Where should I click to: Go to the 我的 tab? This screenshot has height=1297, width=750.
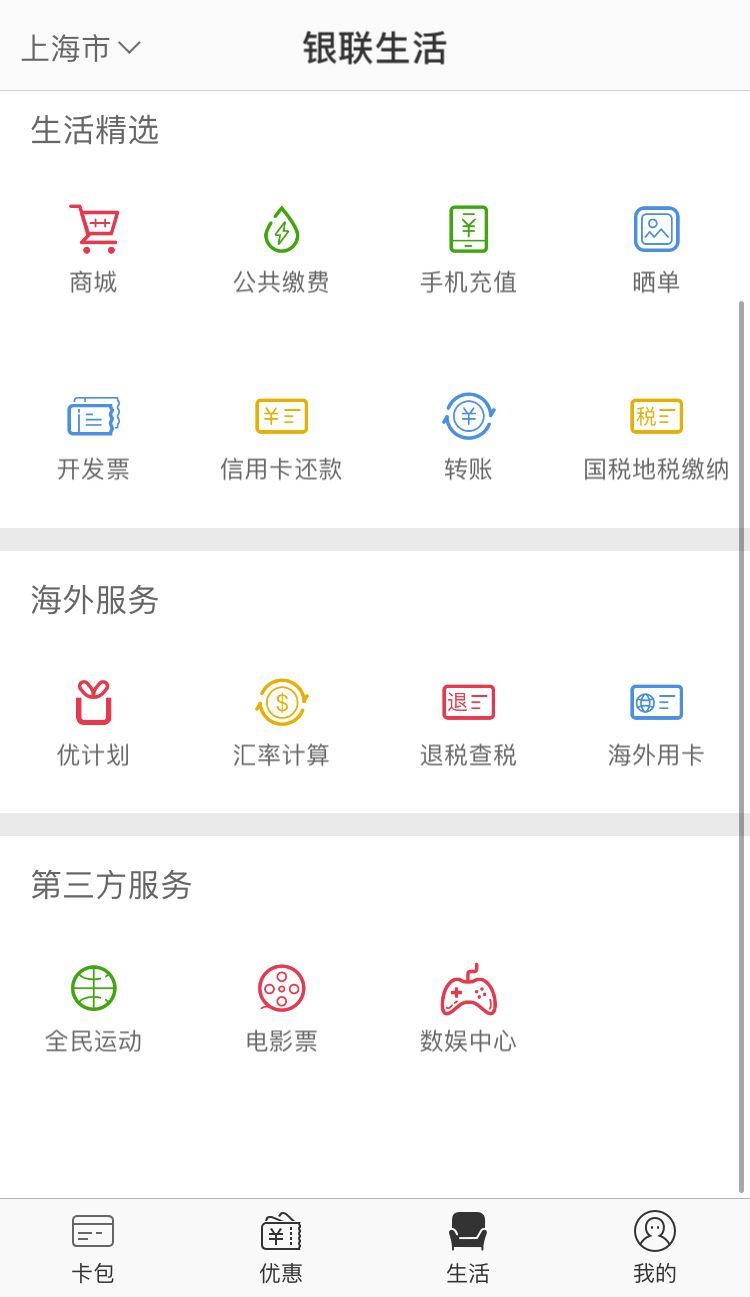point(655,1247)
